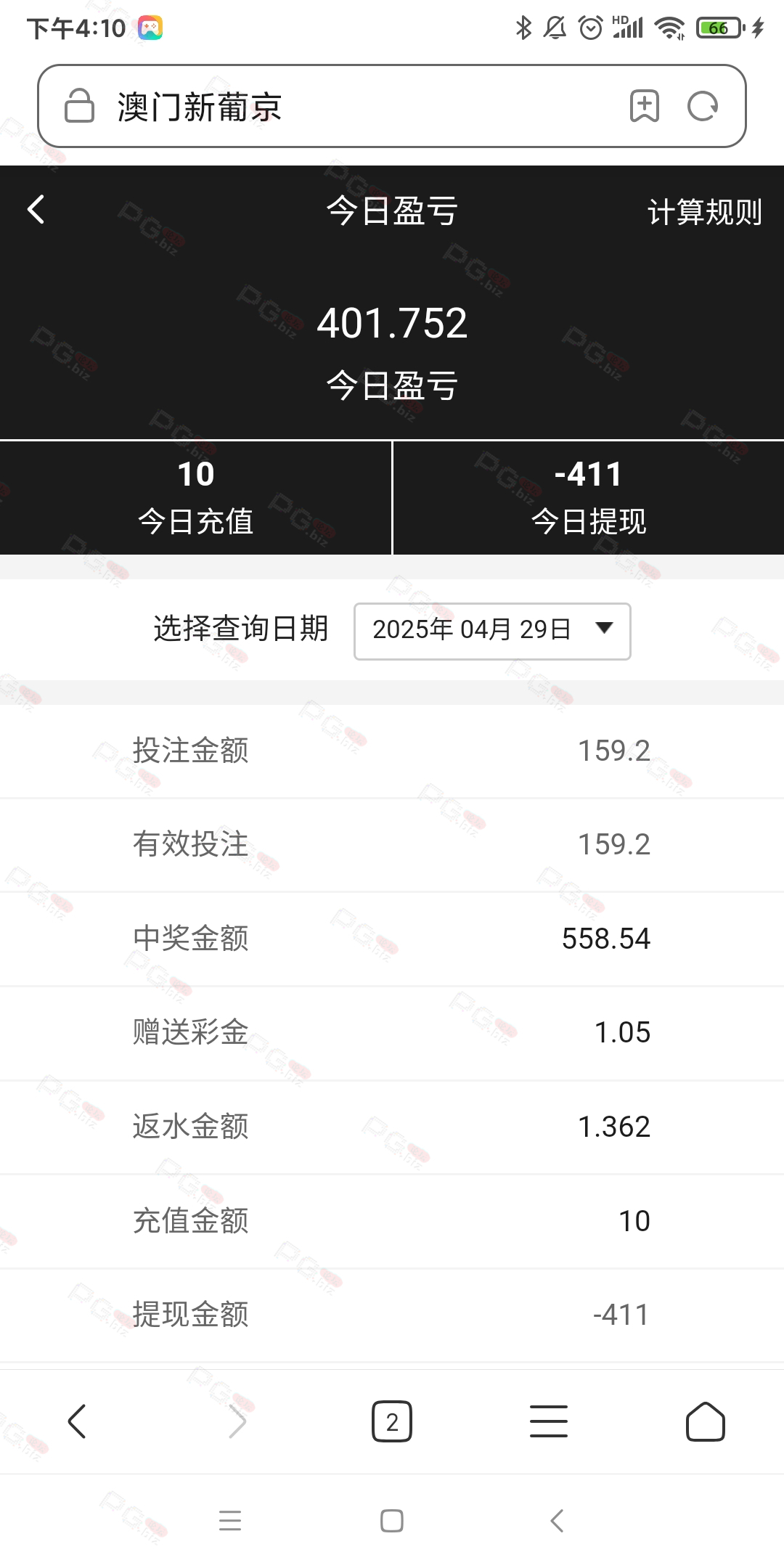Open system recent apps

[x=230, y=1520]
